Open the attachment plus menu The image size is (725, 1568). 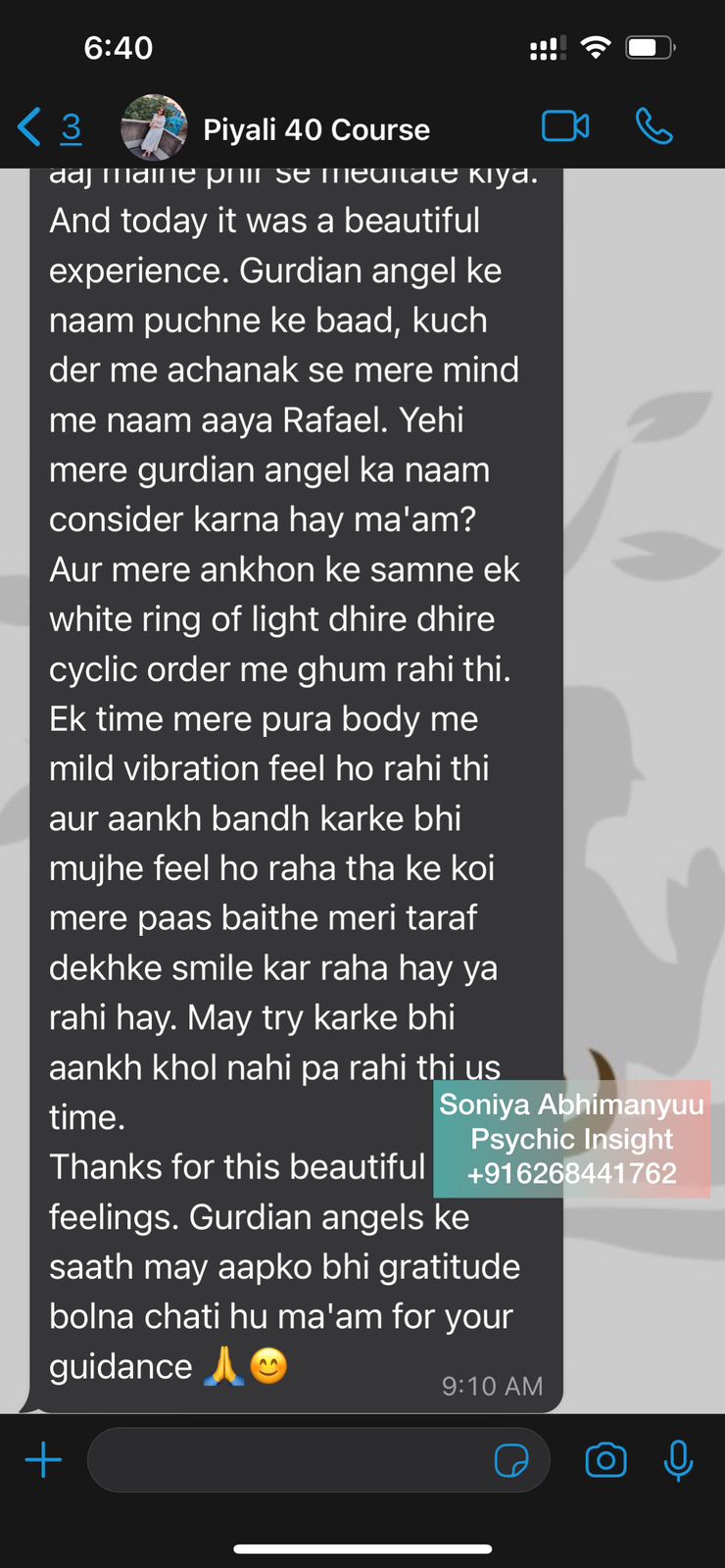pos(43,1460)
